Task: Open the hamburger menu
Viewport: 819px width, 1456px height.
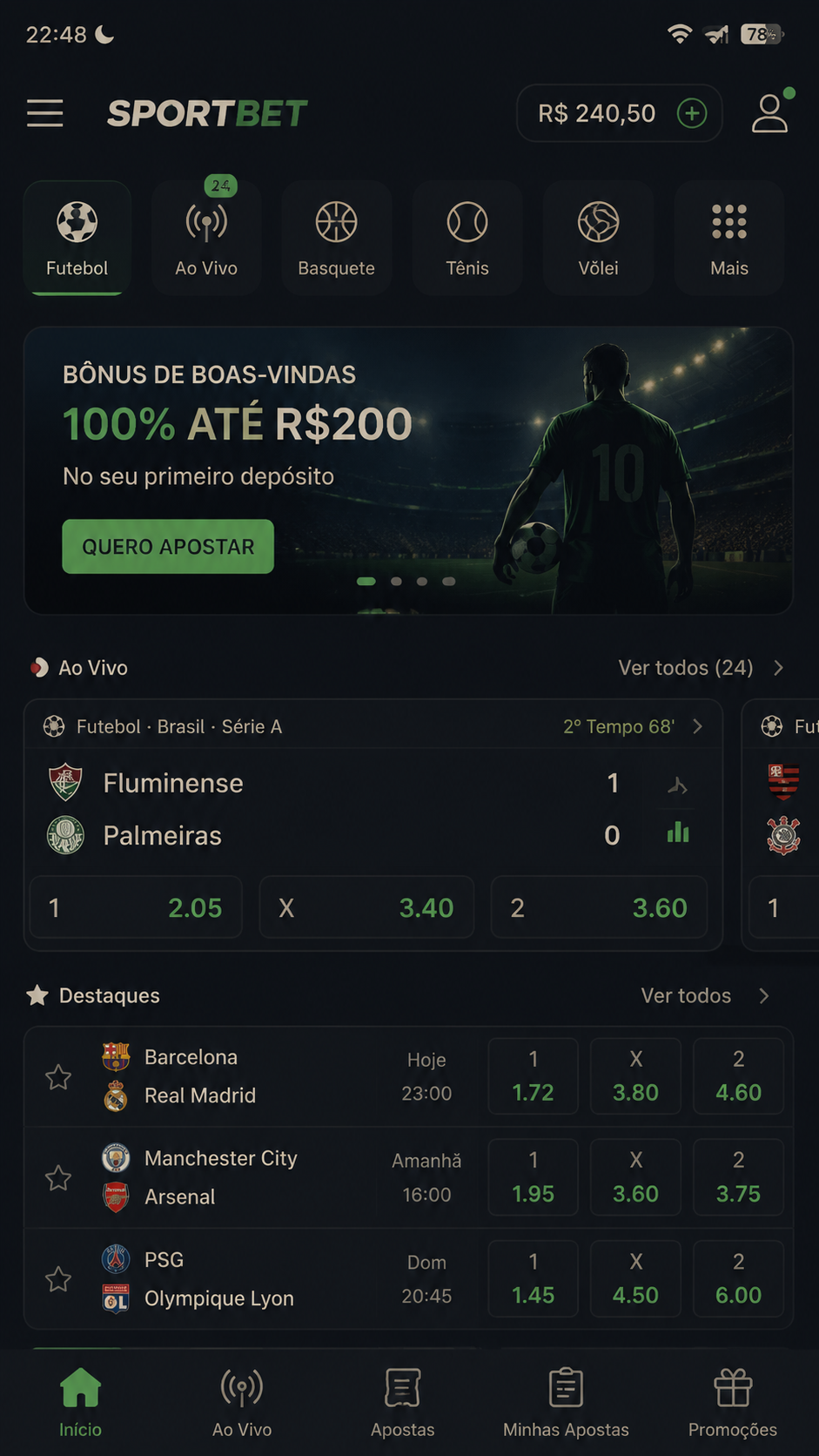Action: pyautogui.click(x=44, y=113)
